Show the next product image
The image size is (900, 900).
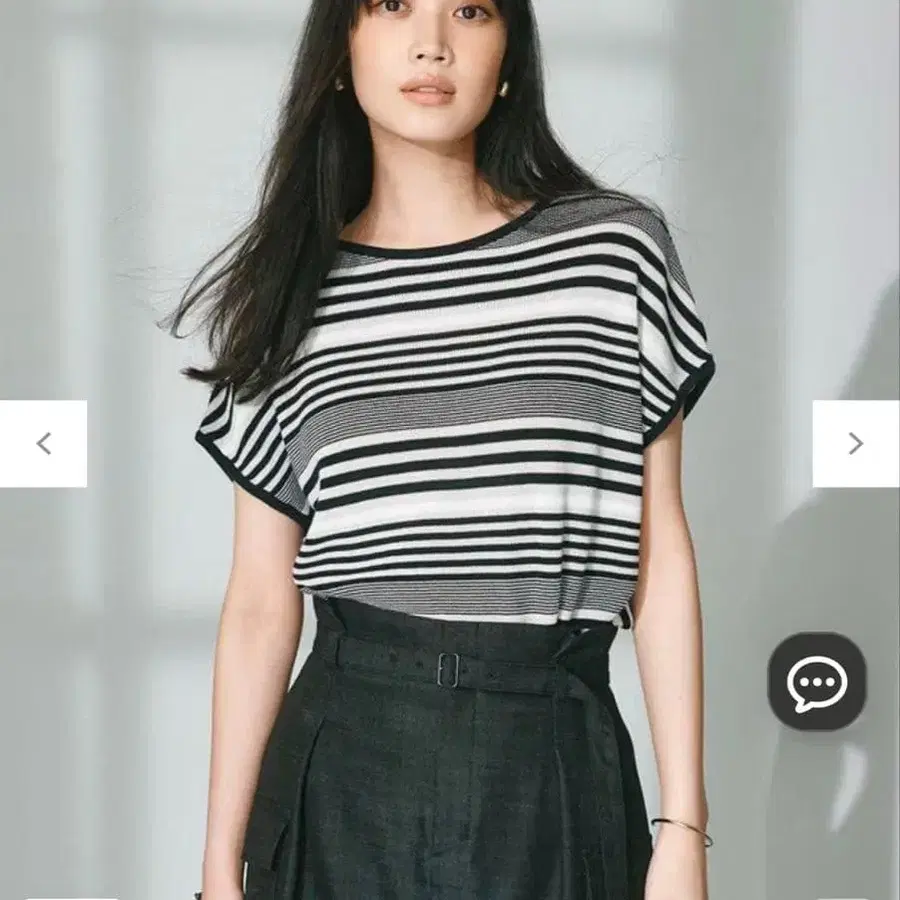coord(856,444)
